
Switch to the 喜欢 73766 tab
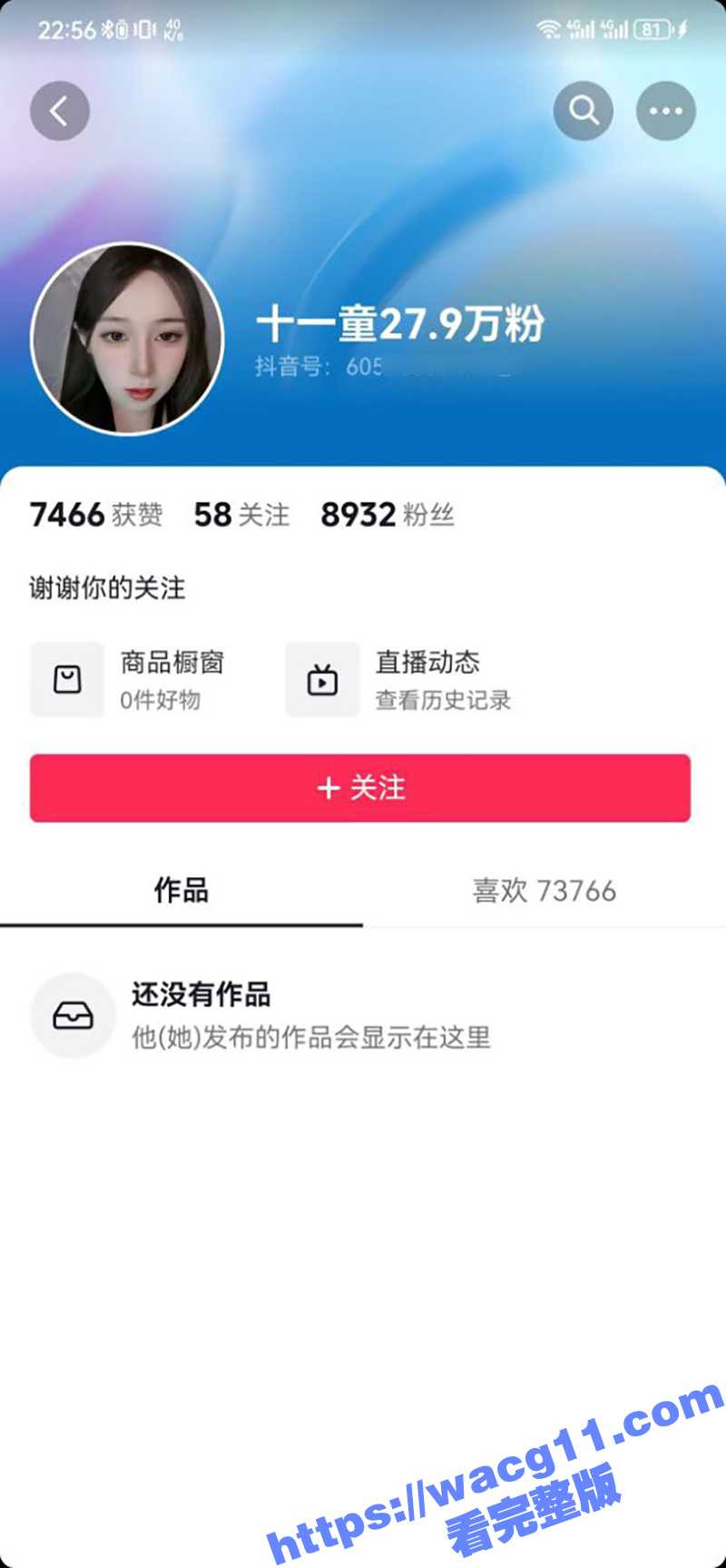[544, 892]
